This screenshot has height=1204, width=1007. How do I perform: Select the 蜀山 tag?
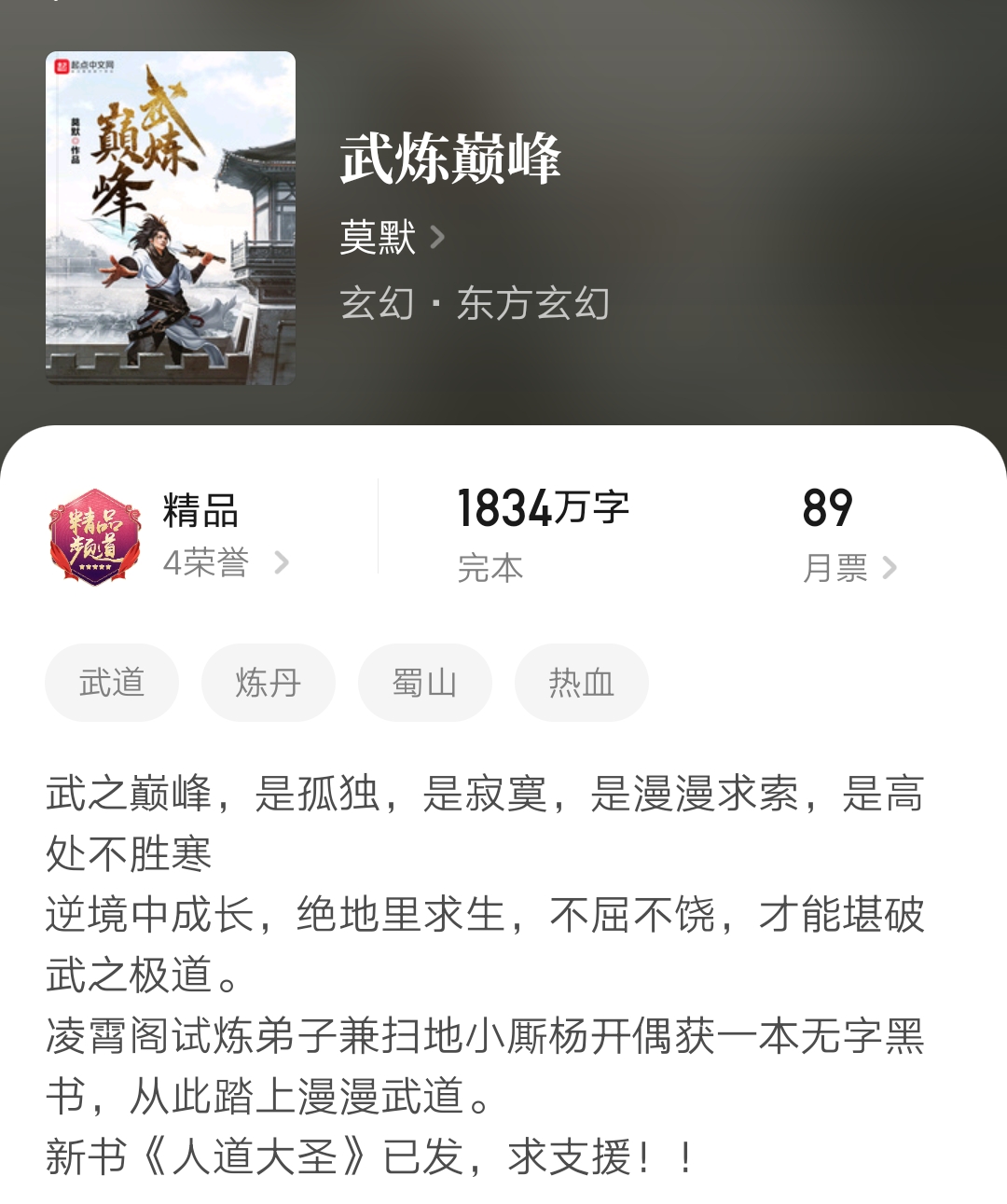425,682
